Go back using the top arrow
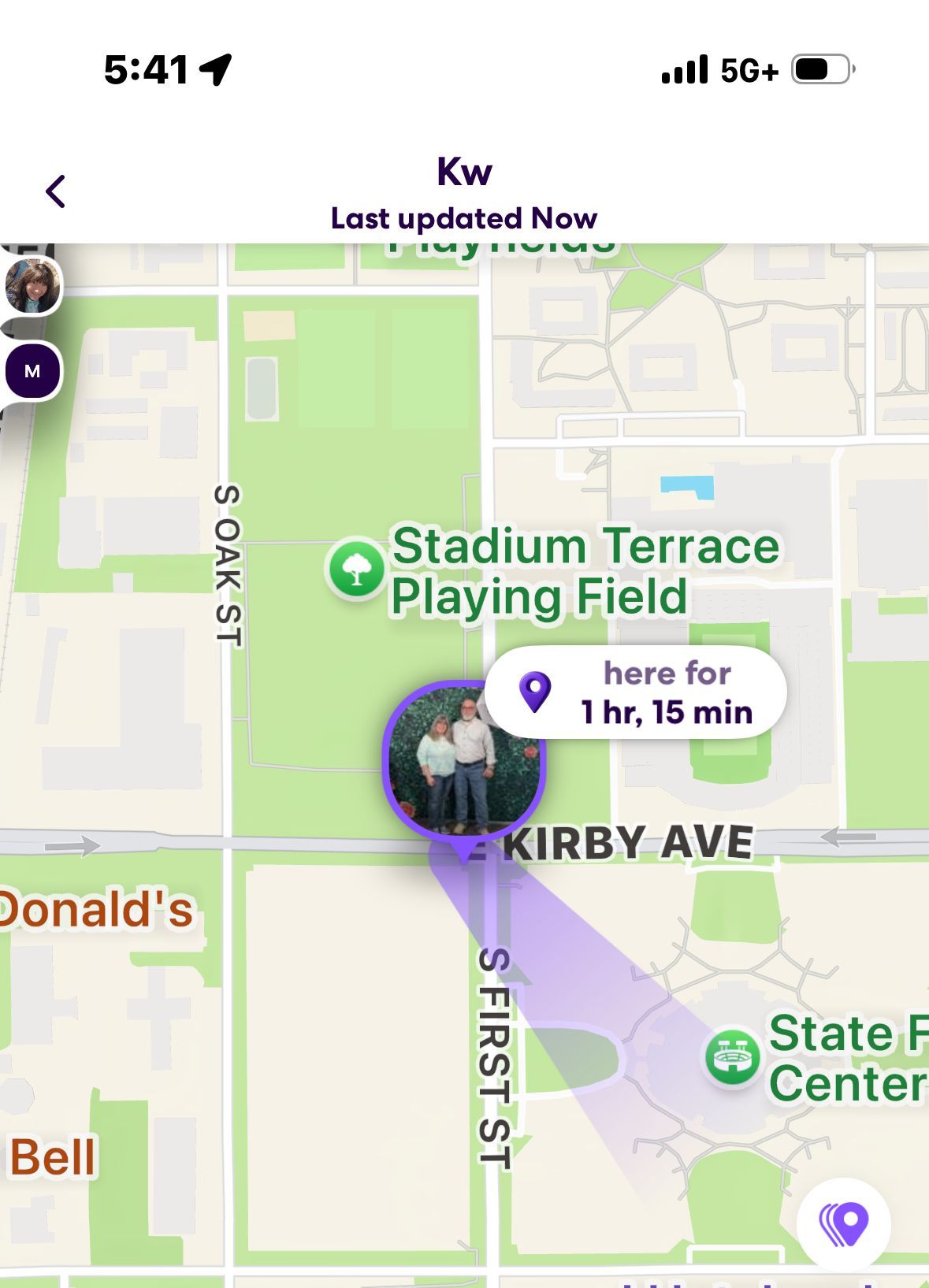Viewport: 929px width, 1288px height. pyautogui.click(x=55, y=191)
